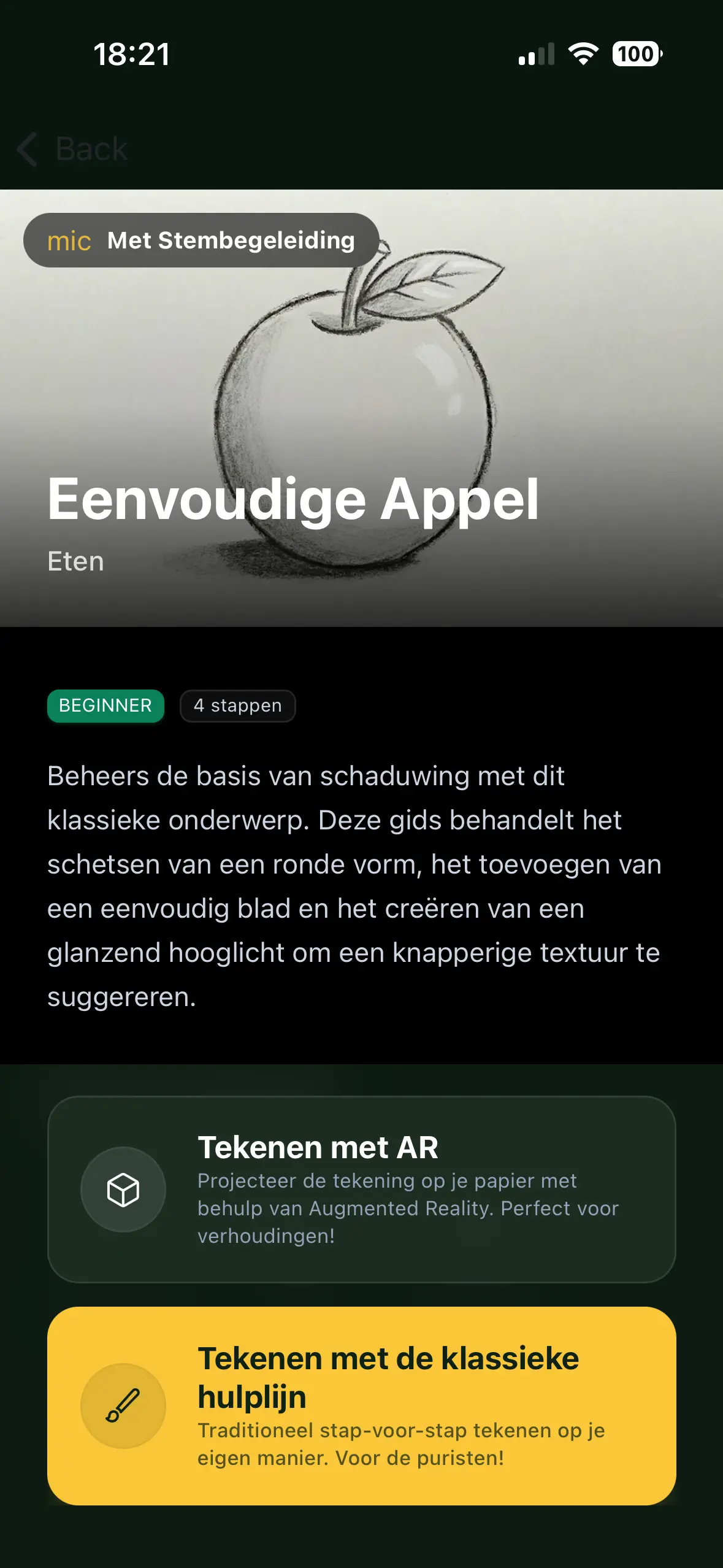The height and width of the screenshot is (1568, 723).
Task: Toggle the 4 stappen pill
Action: coord(237,705)
